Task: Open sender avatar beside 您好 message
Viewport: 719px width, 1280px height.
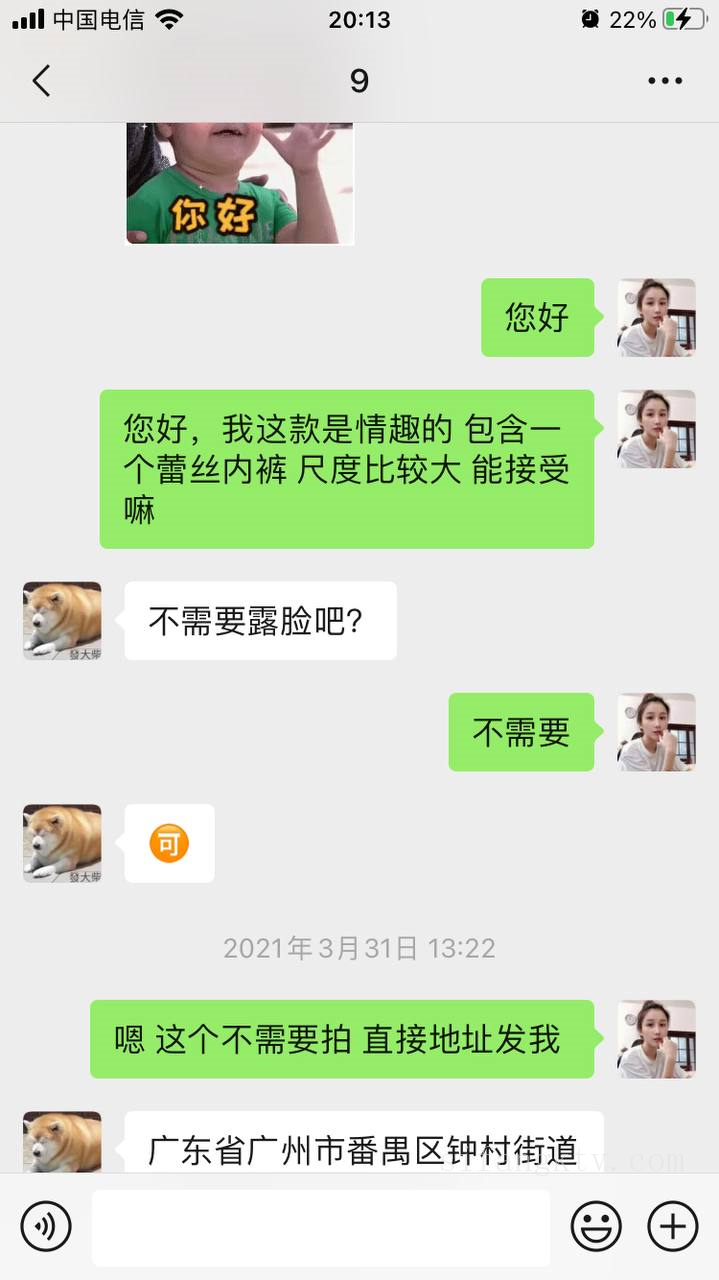Action: (x=656, y=317)
